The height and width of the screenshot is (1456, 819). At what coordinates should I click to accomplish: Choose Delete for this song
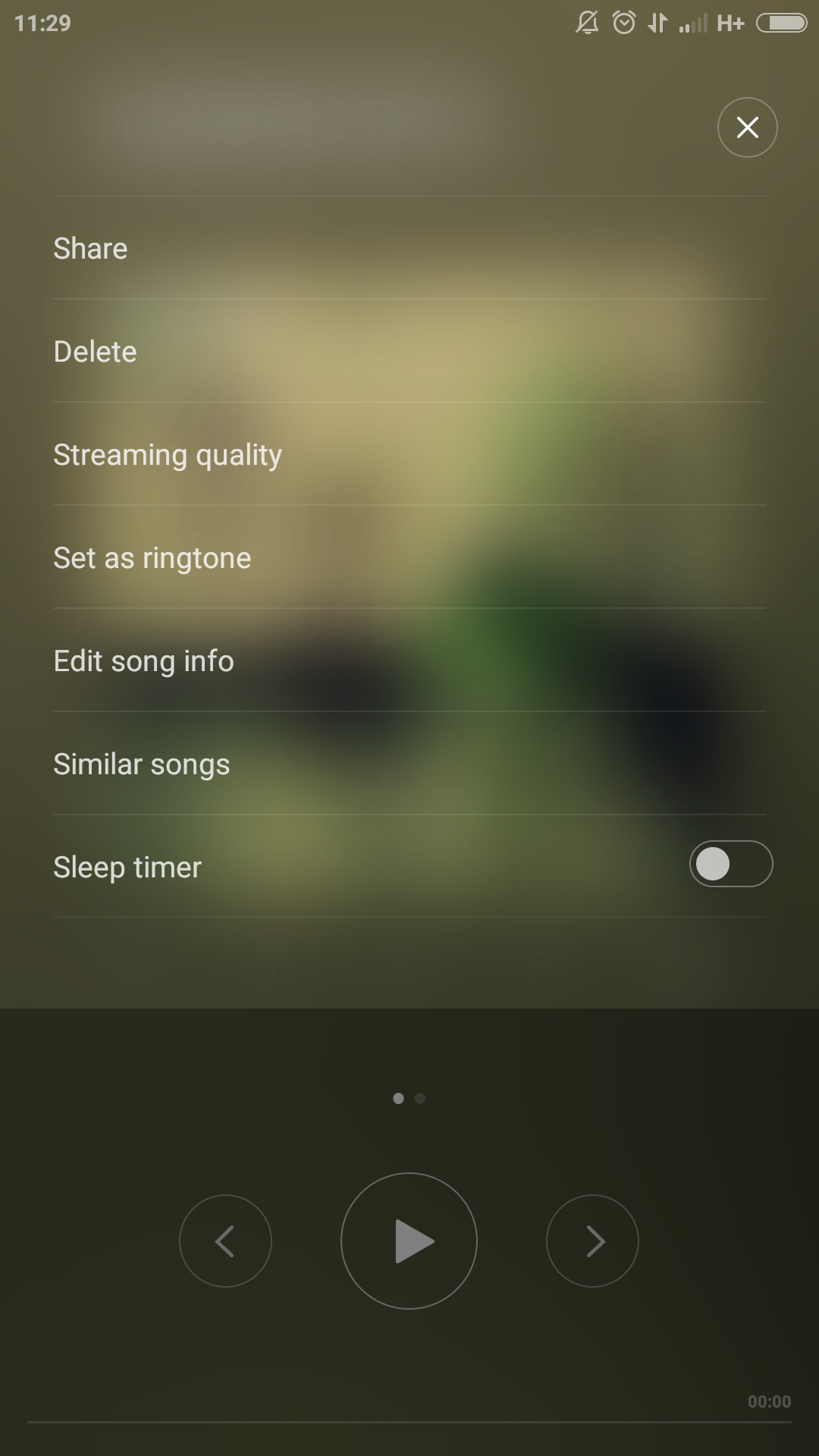pos(409,351)
